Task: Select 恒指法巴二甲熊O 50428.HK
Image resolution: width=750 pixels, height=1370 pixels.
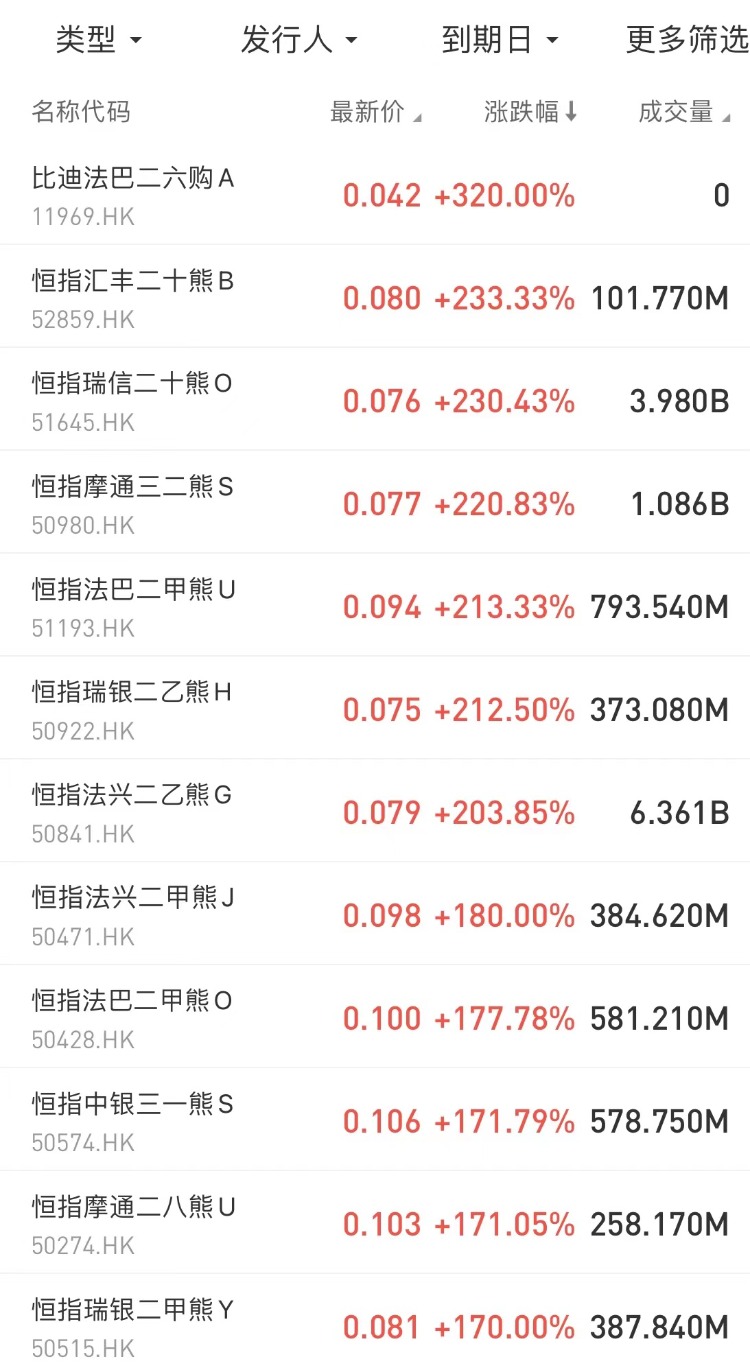Action: click(375, 1018)
